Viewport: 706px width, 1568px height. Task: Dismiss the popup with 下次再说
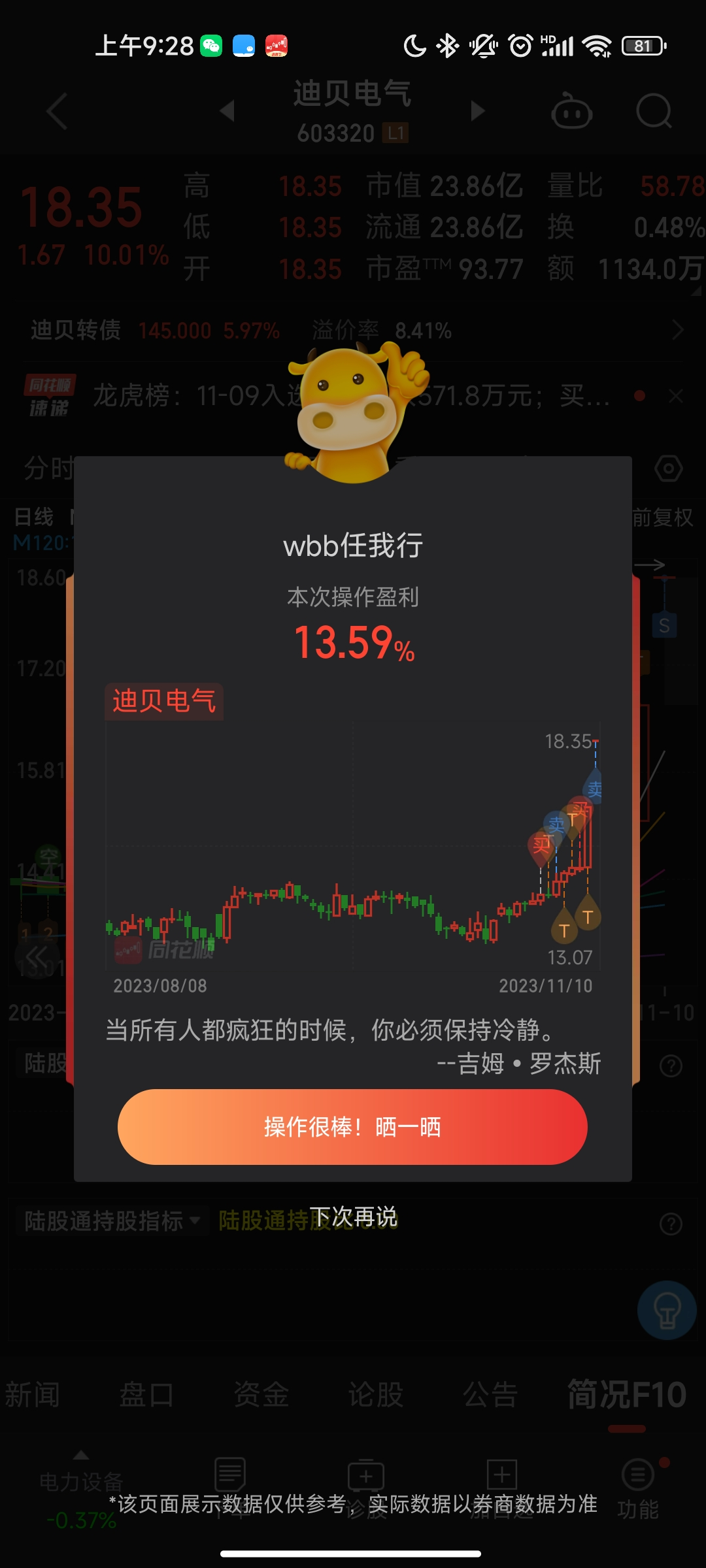click(x=353, y=1217)
